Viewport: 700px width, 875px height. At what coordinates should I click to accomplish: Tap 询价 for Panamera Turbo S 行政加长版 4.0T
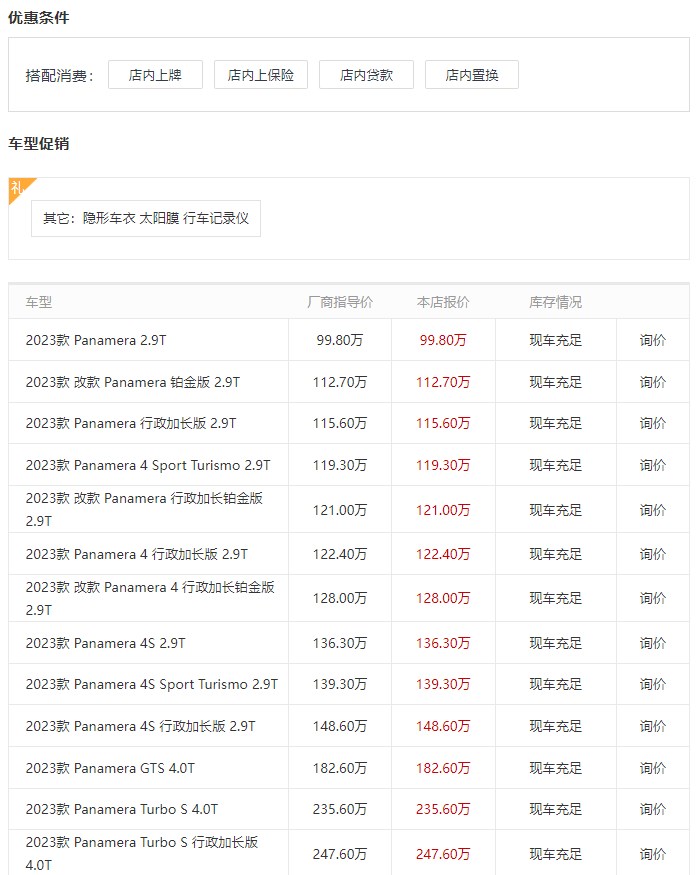point(653,854)
